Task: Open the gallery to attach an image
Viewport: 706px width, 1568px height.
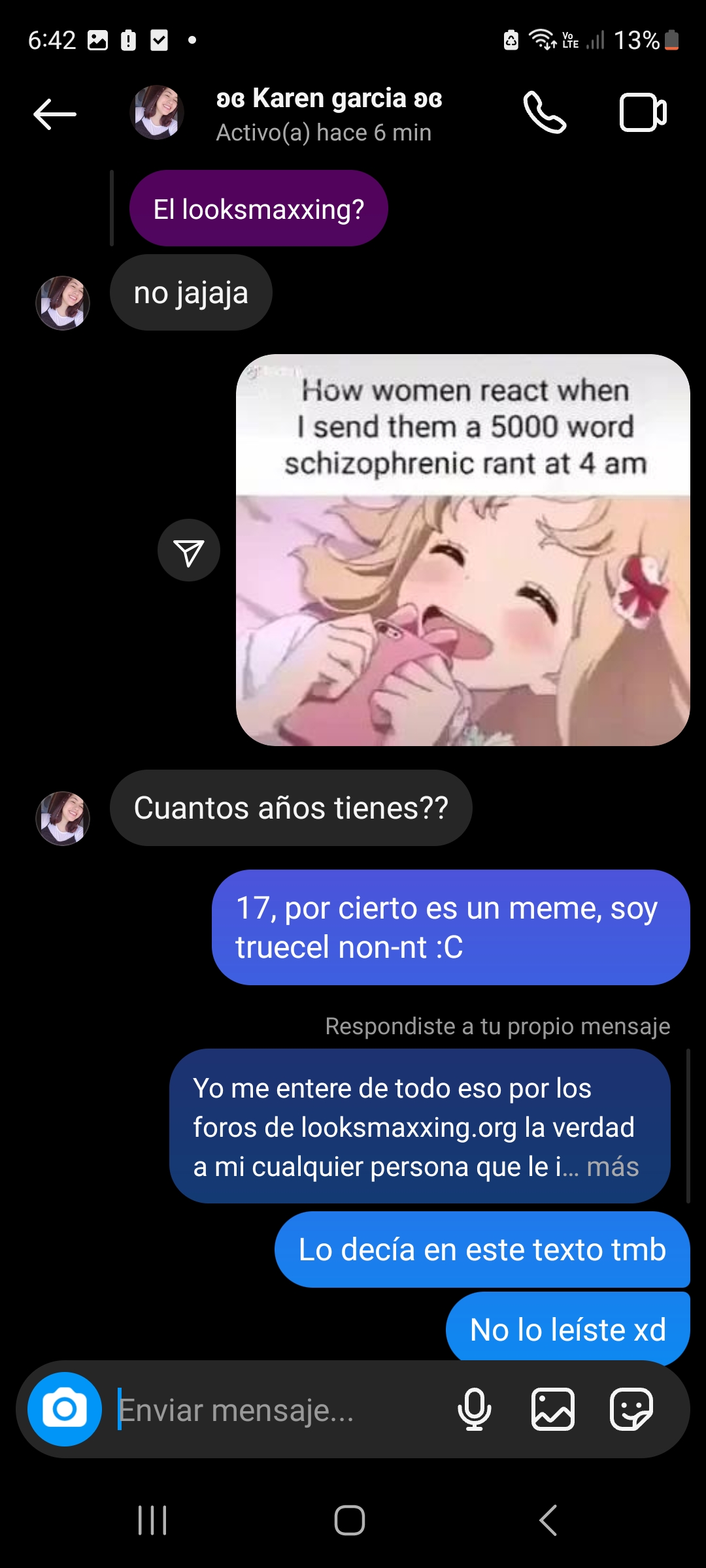Action: [553, 1409]
